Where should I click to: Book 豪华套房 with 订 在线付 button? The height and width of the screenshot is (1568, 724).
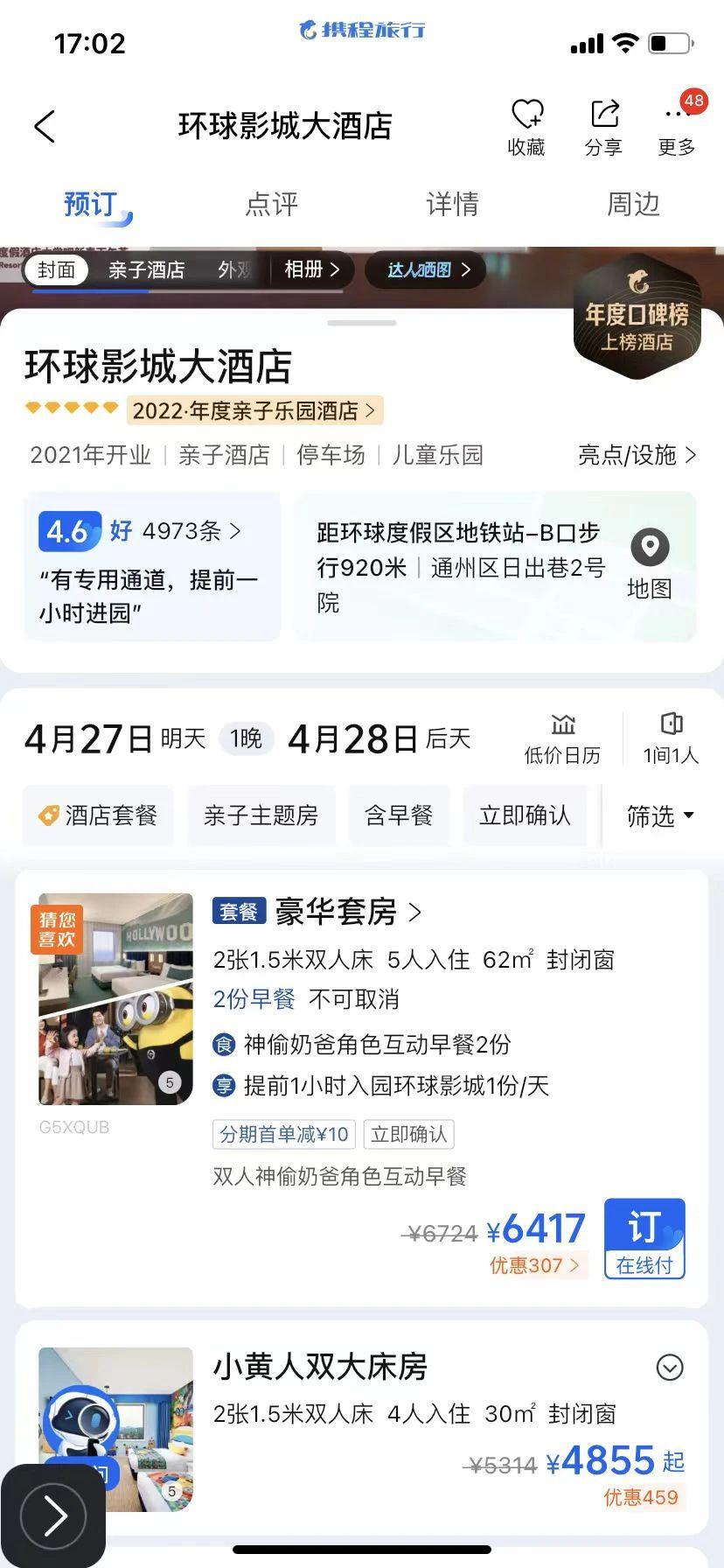tap(644, 1238)
